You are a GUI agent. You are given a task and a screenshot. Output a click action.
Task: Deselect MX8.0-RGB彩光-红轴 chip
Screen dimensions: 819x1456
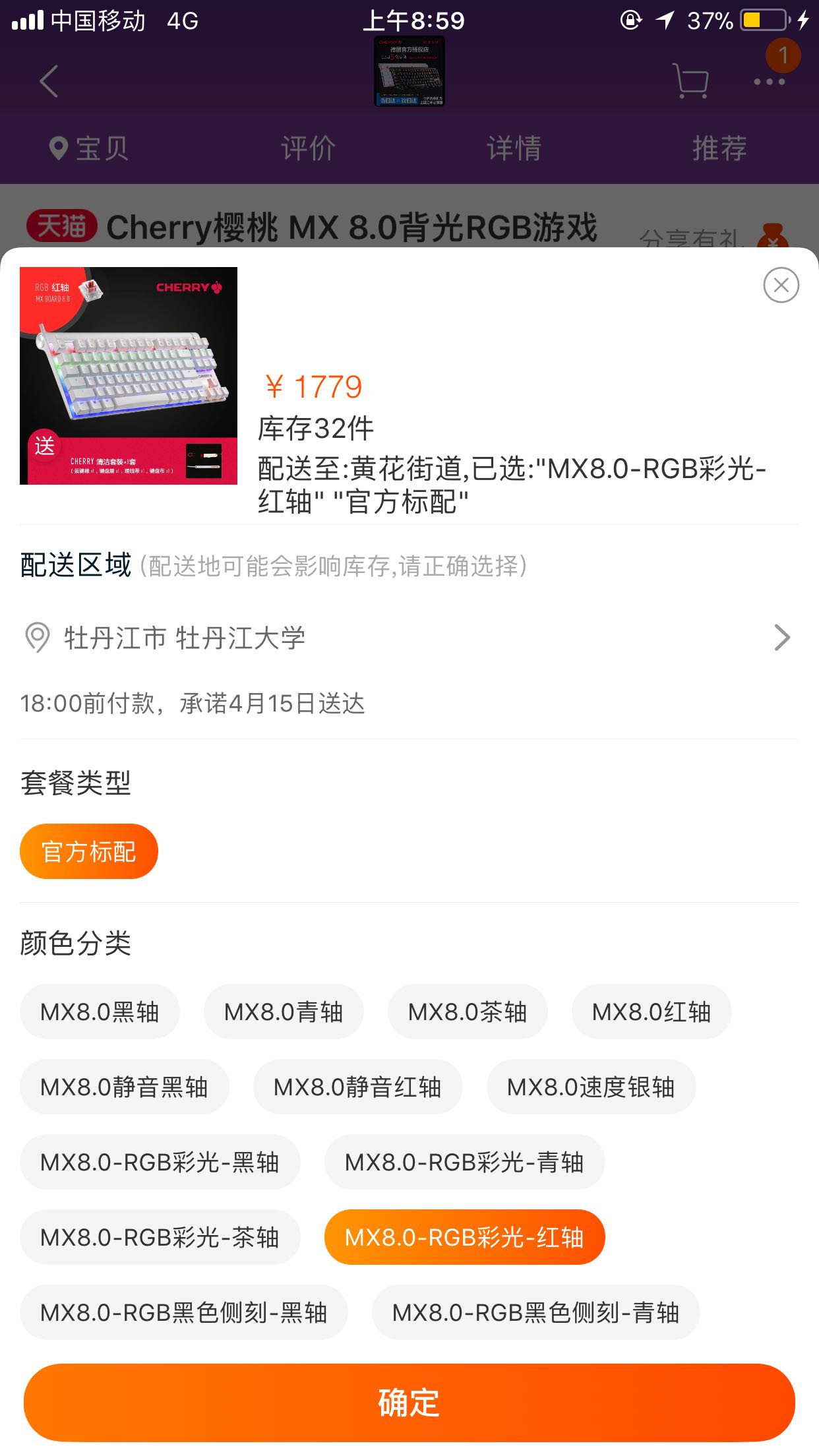click(464, 1237)
